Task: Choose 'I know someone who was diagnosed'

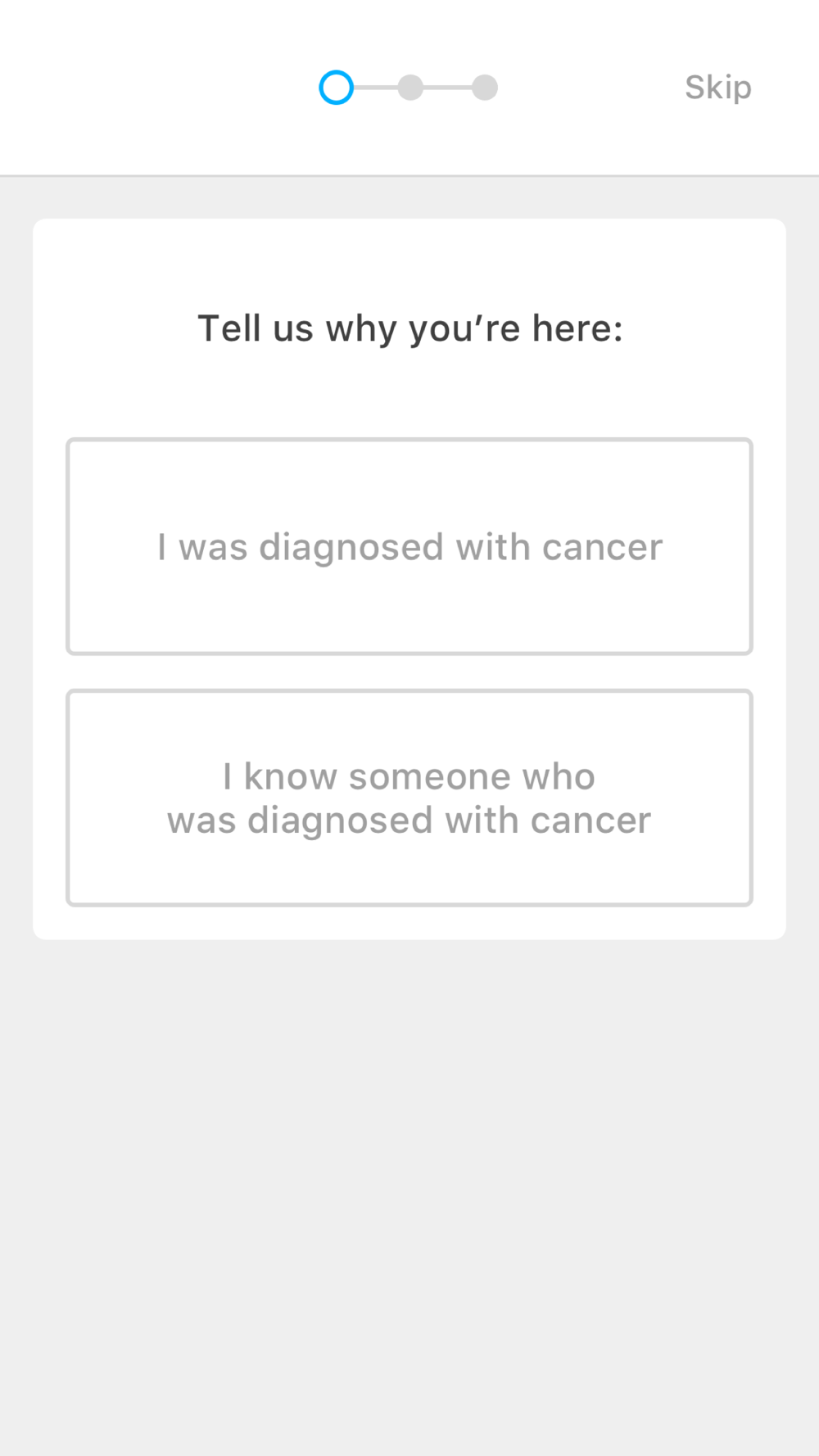Action: point(409,798)
